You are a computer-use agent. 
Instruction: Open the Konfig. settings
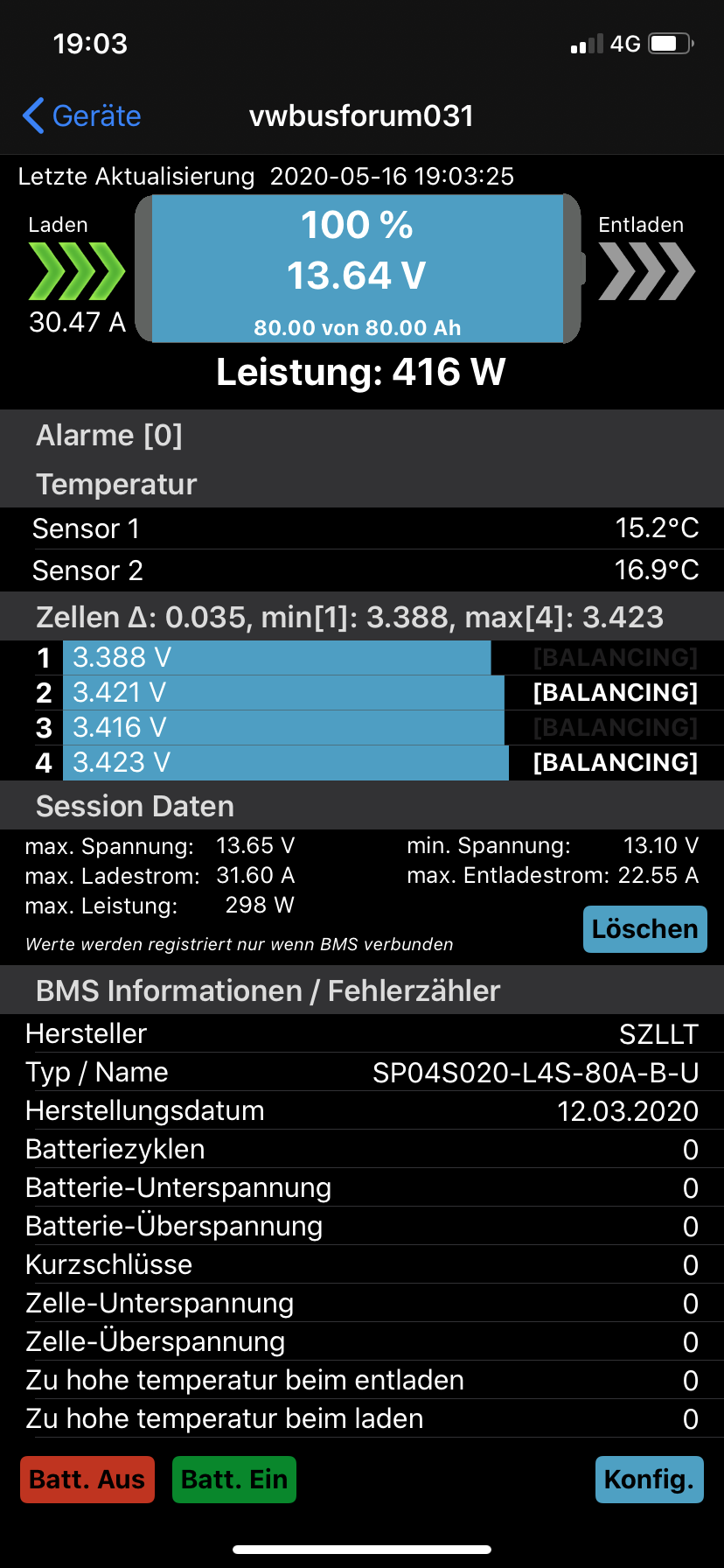[650, 1480]
